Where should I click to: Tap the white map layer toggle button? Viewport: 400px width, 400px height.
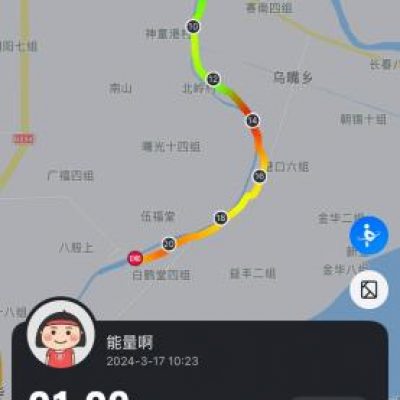[369, 289]
